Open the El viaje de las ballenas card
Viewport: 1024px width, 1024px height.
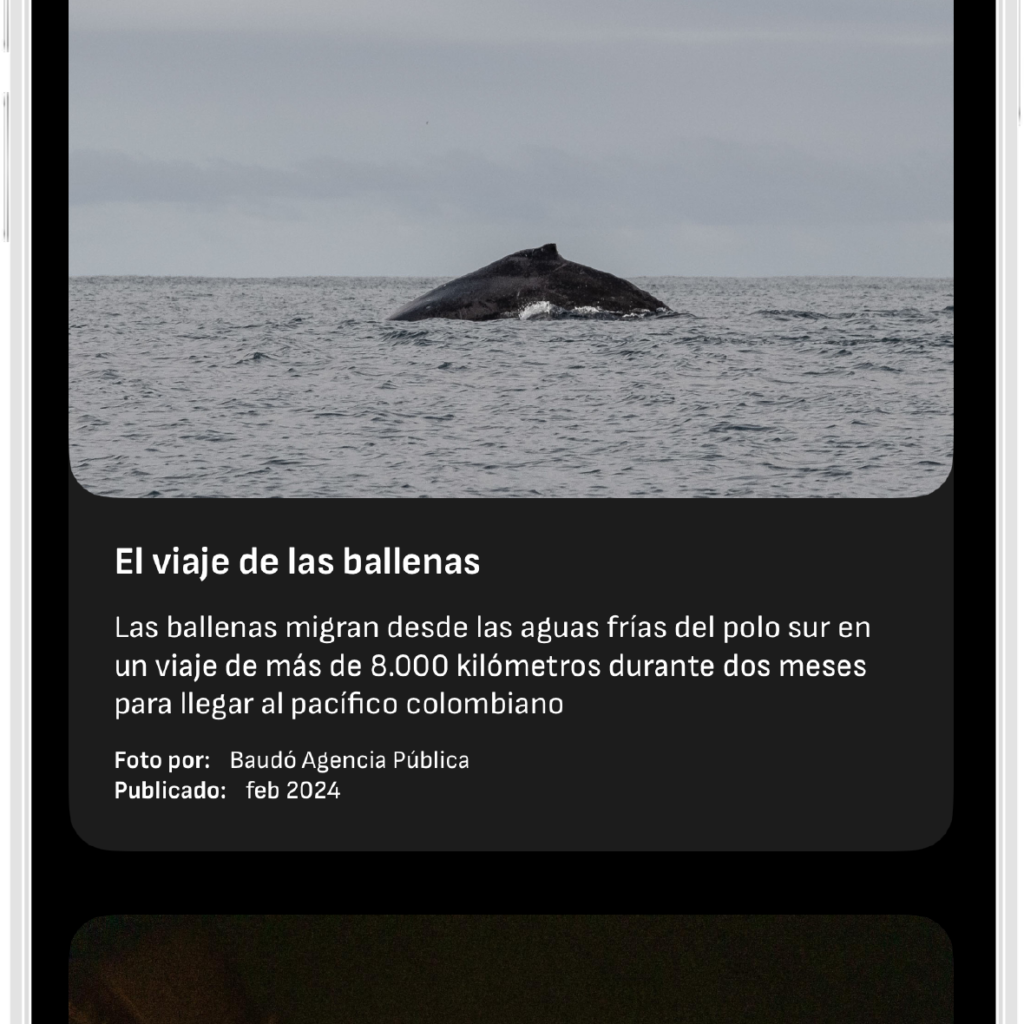(x=297, y=563)
